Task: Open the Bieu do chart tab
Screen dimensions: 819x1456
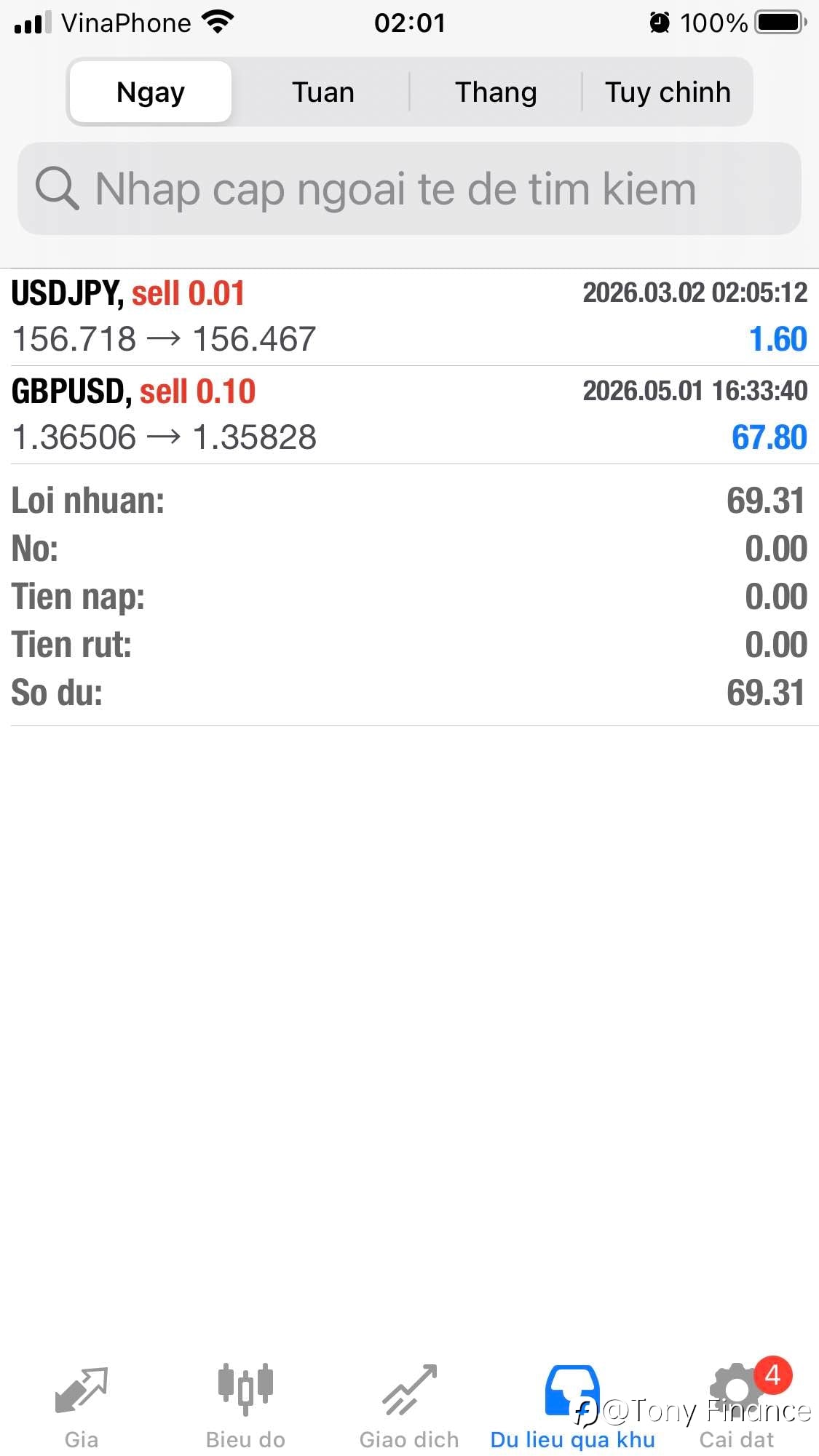Action: 245,1407
